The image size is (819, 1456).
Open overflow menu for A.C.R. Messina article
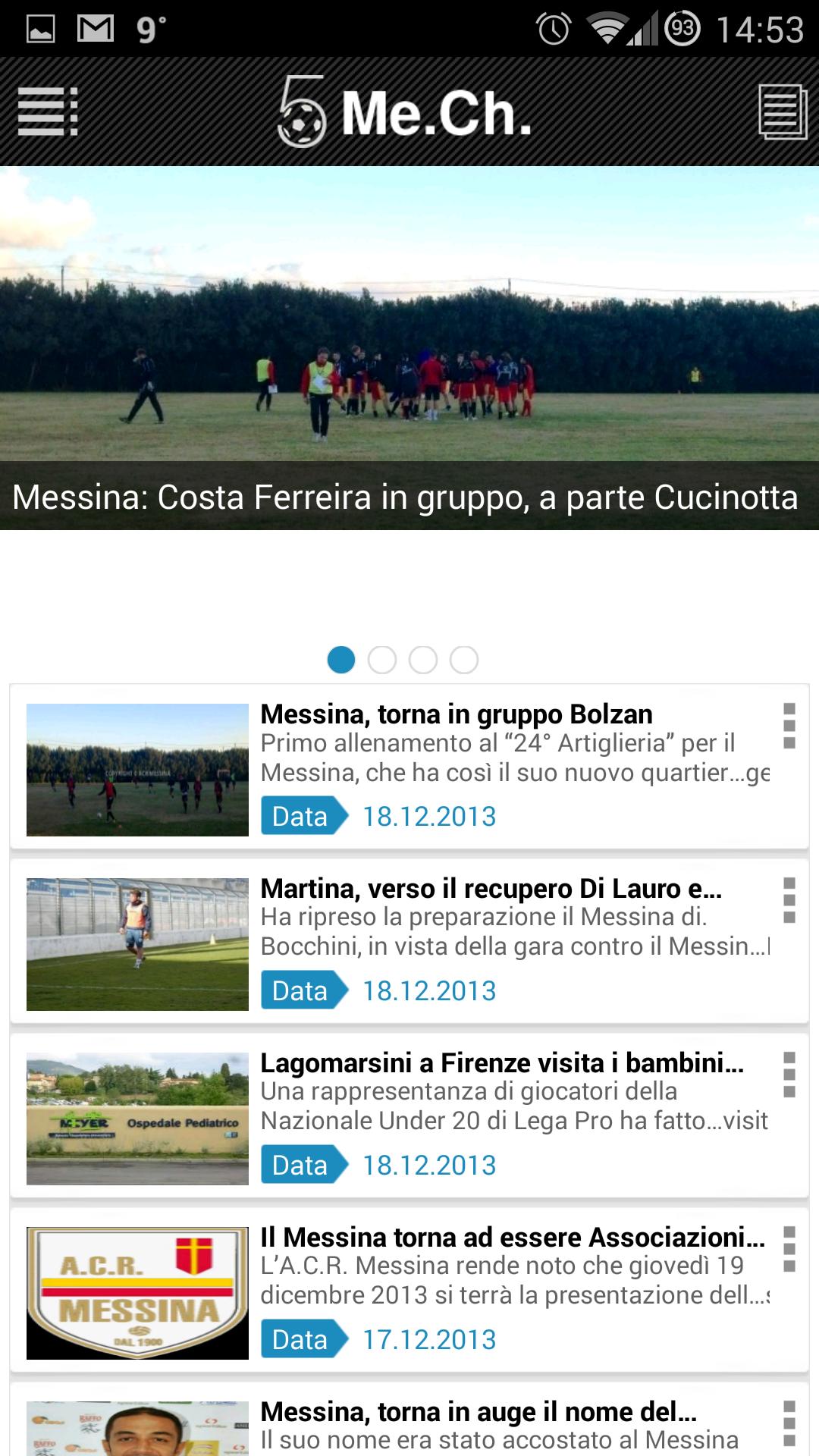pos(789,1249)
